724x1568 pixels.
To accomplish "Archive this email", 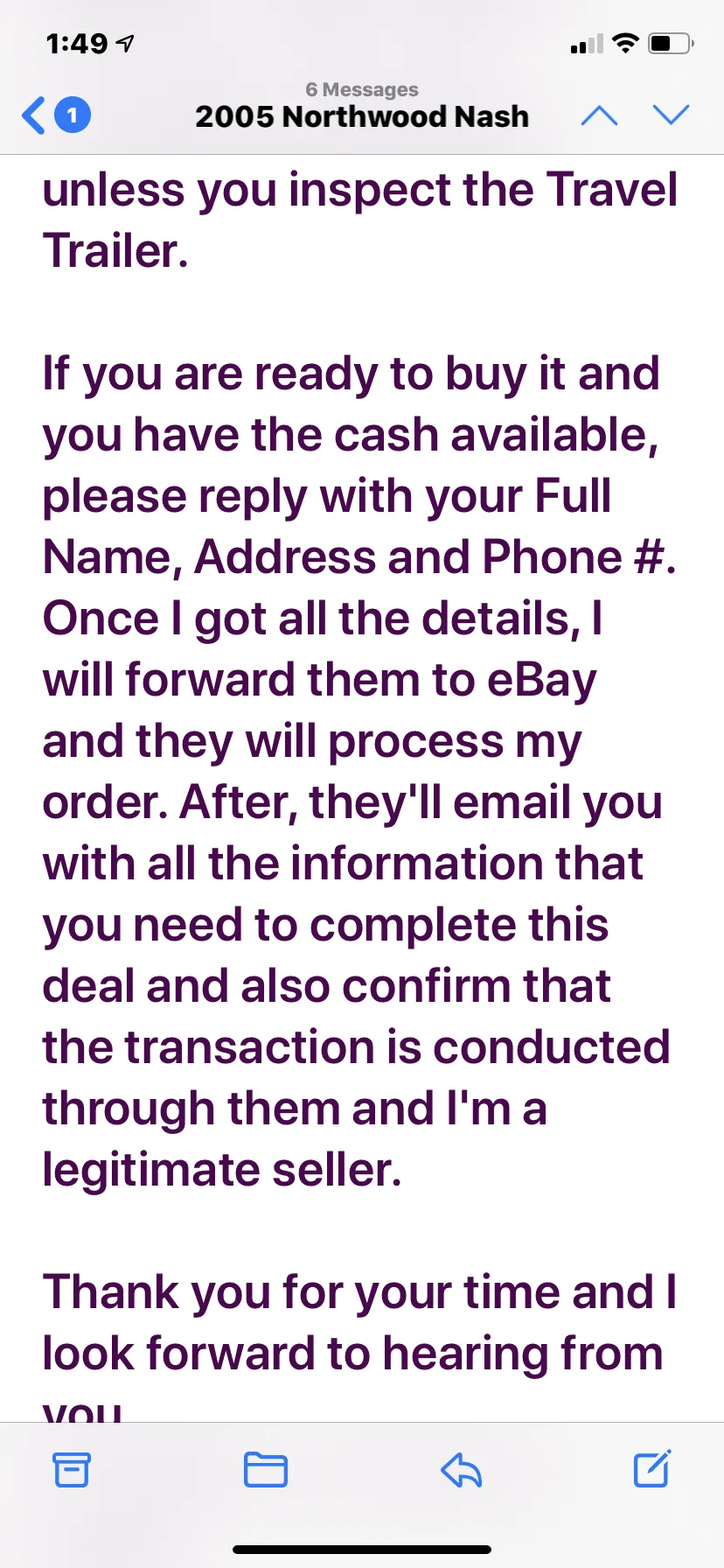I will pos(71,1469).
